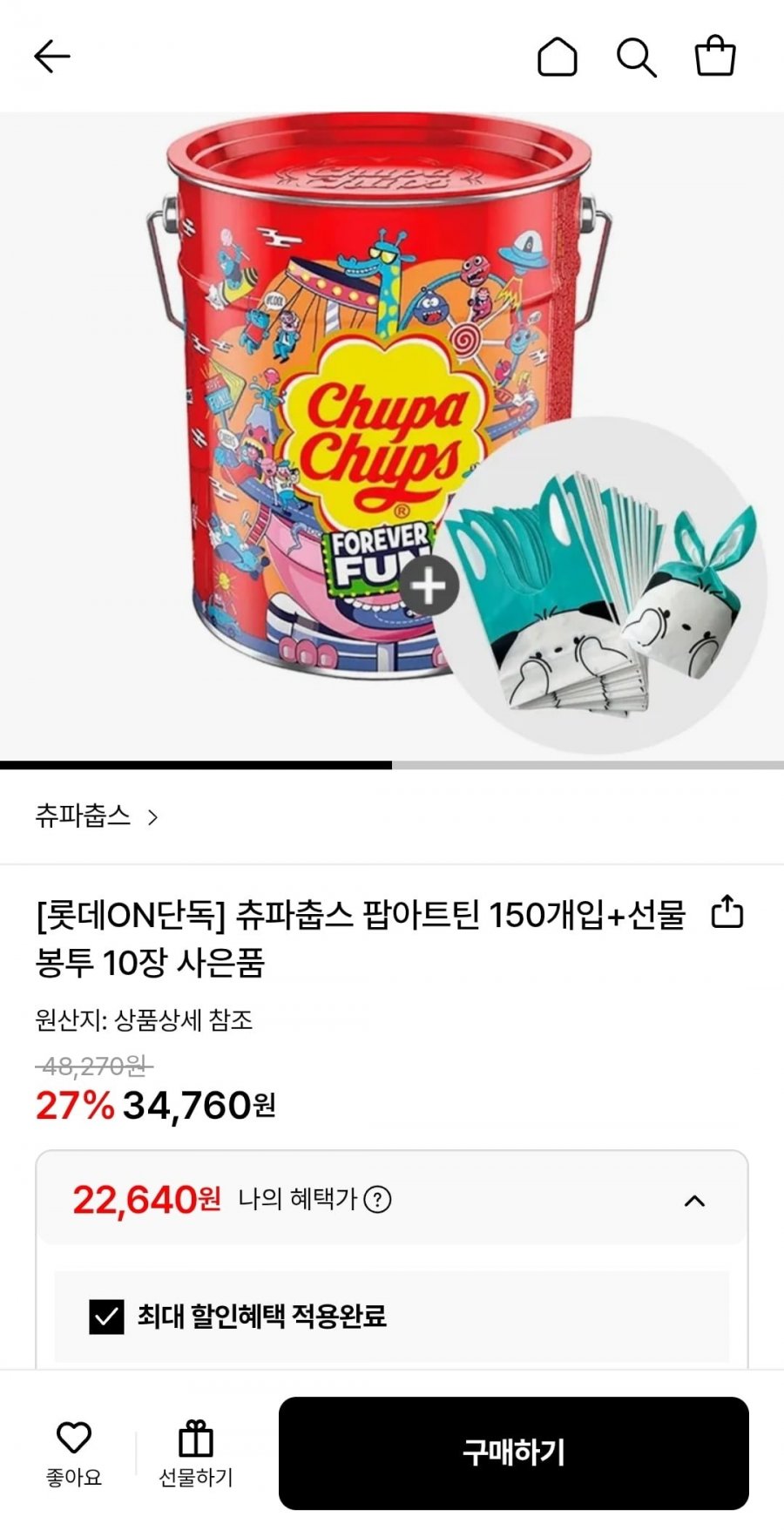Tap 선물하기 to gift it
Image resolution: width=784 pixels, height=1537 pixels.
(x=195, y=1452)
